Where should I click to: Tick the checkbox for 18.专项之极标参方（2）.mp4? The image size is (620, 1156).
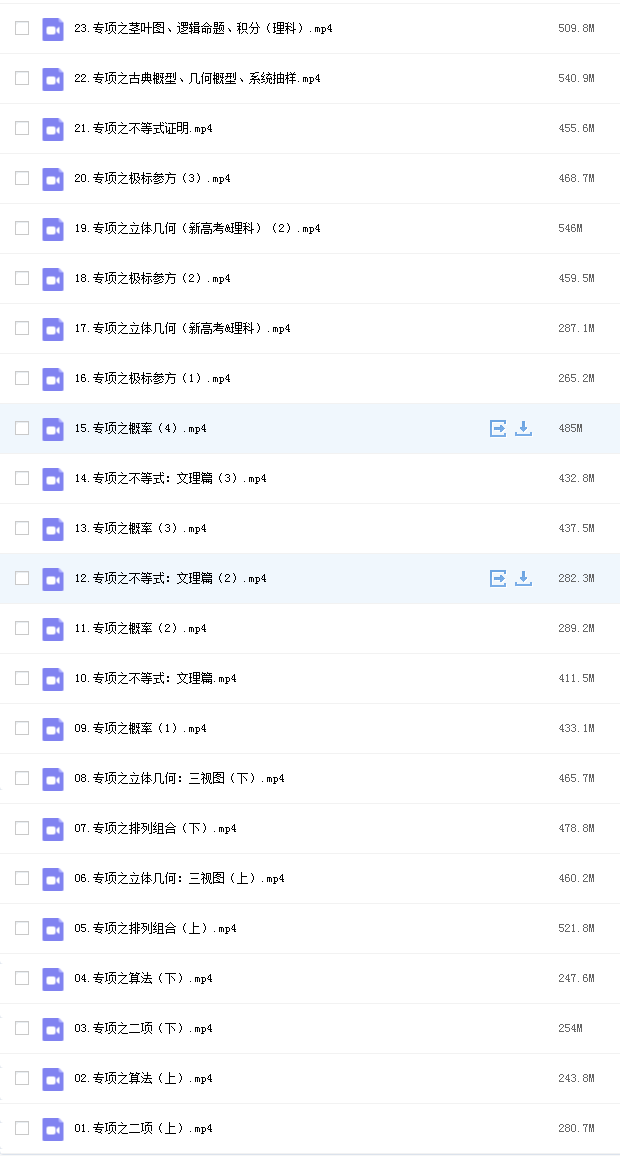pos(22,278)
